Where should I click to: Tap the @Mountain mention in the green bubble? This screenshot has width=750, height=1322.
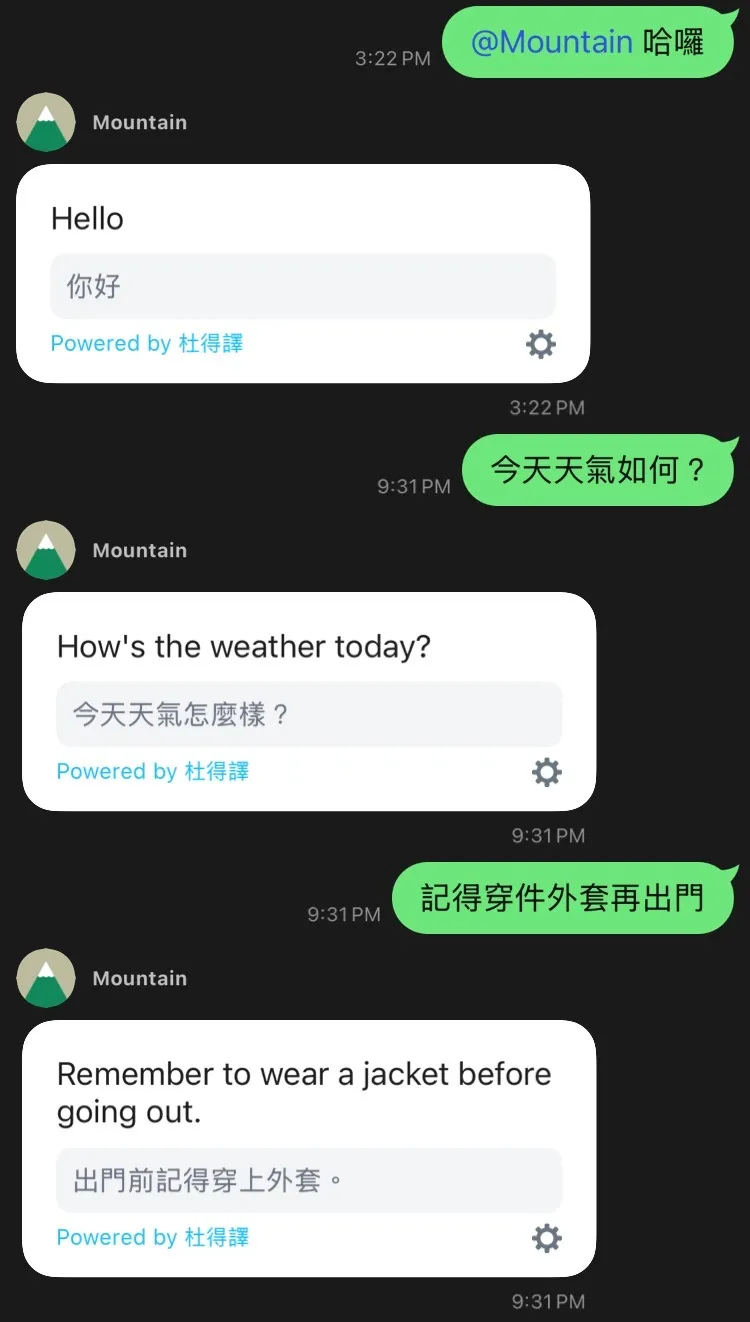point(552,42)
